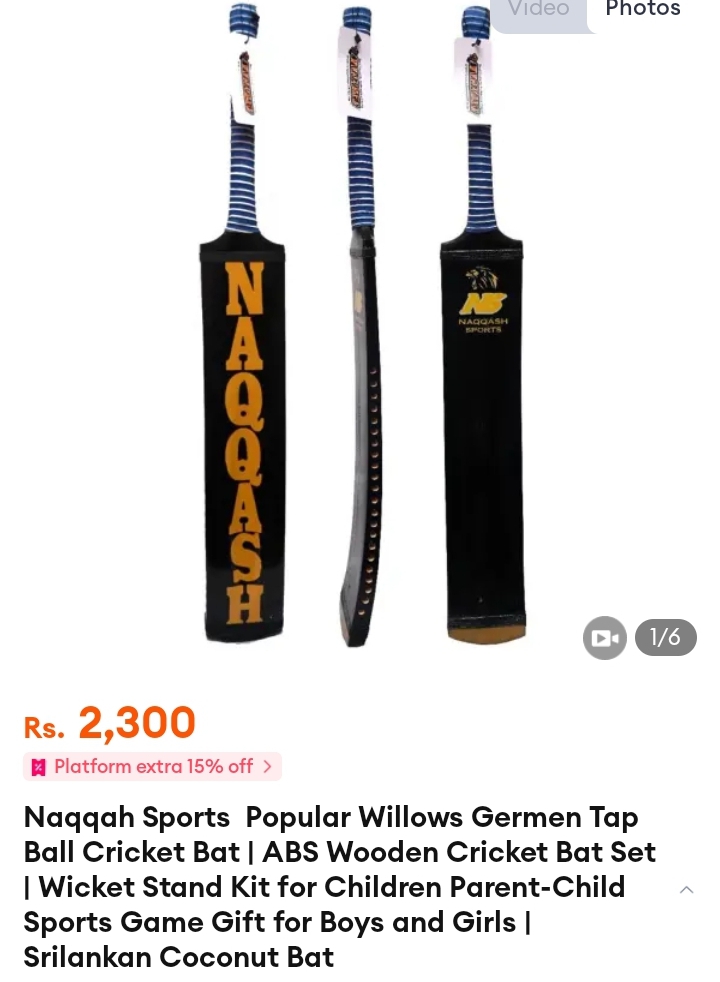Image resolution: width=720 pixels, height=982 pixels.
Task: Play the product video via camera icon
Action: (x=605, y=638)
